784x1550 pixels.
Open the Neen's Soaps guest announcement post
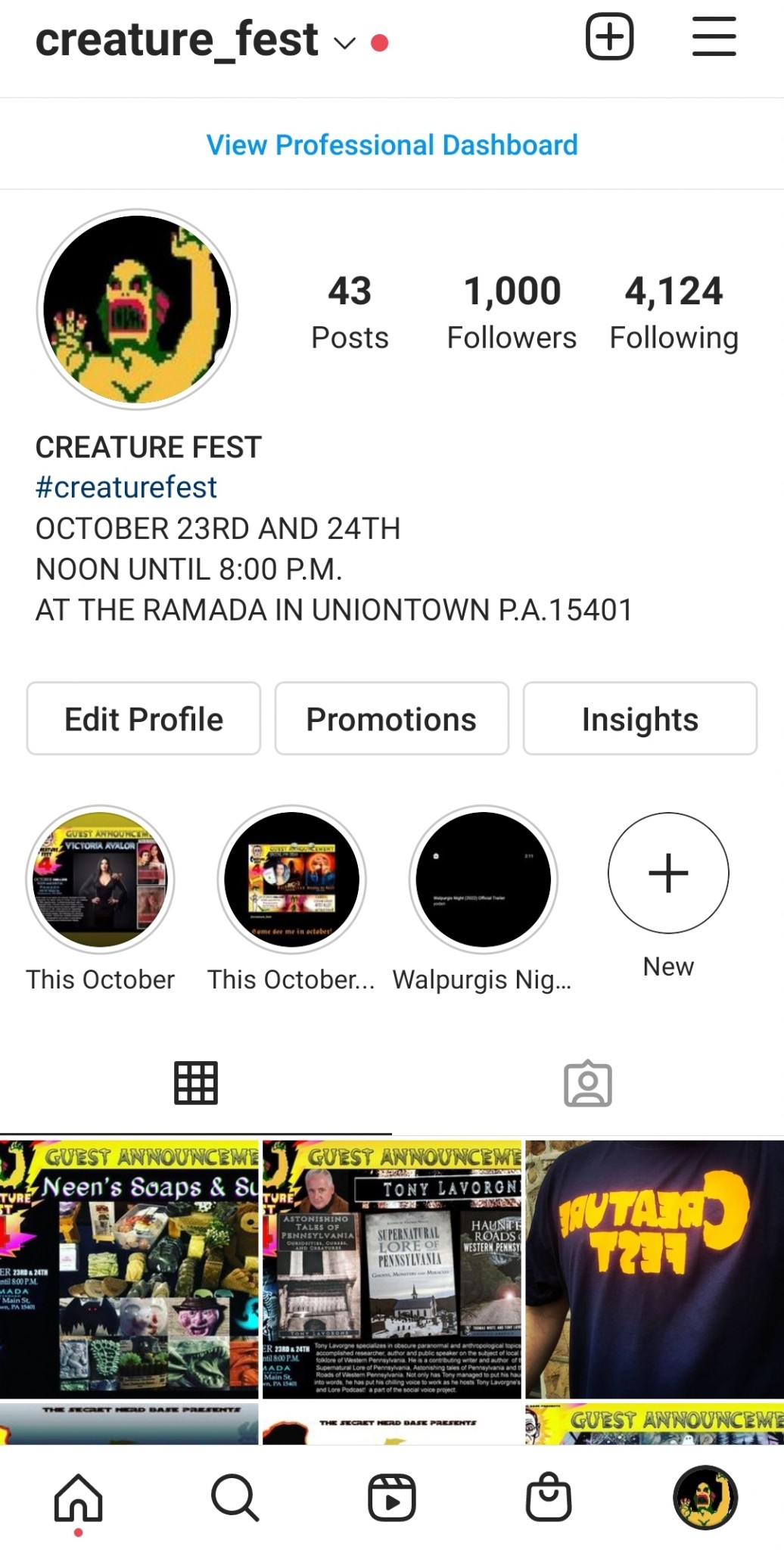[x=129, y=1268]
